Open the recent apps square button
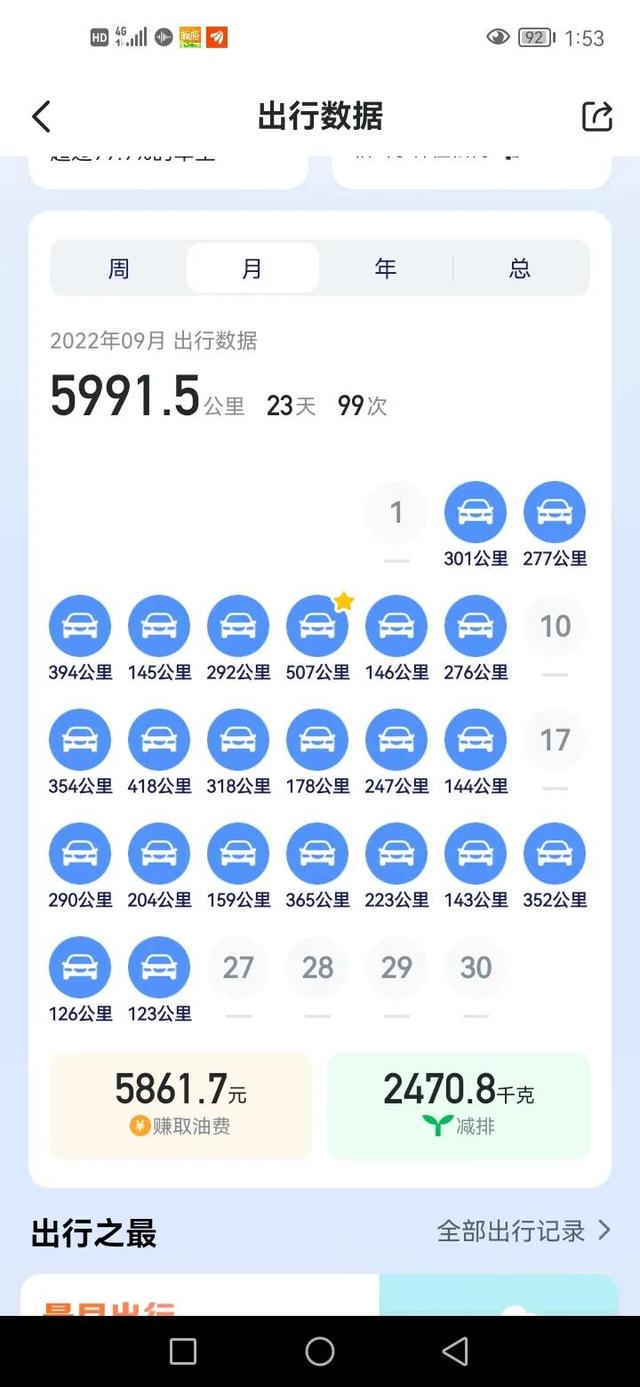 (x=183, y=1352)
